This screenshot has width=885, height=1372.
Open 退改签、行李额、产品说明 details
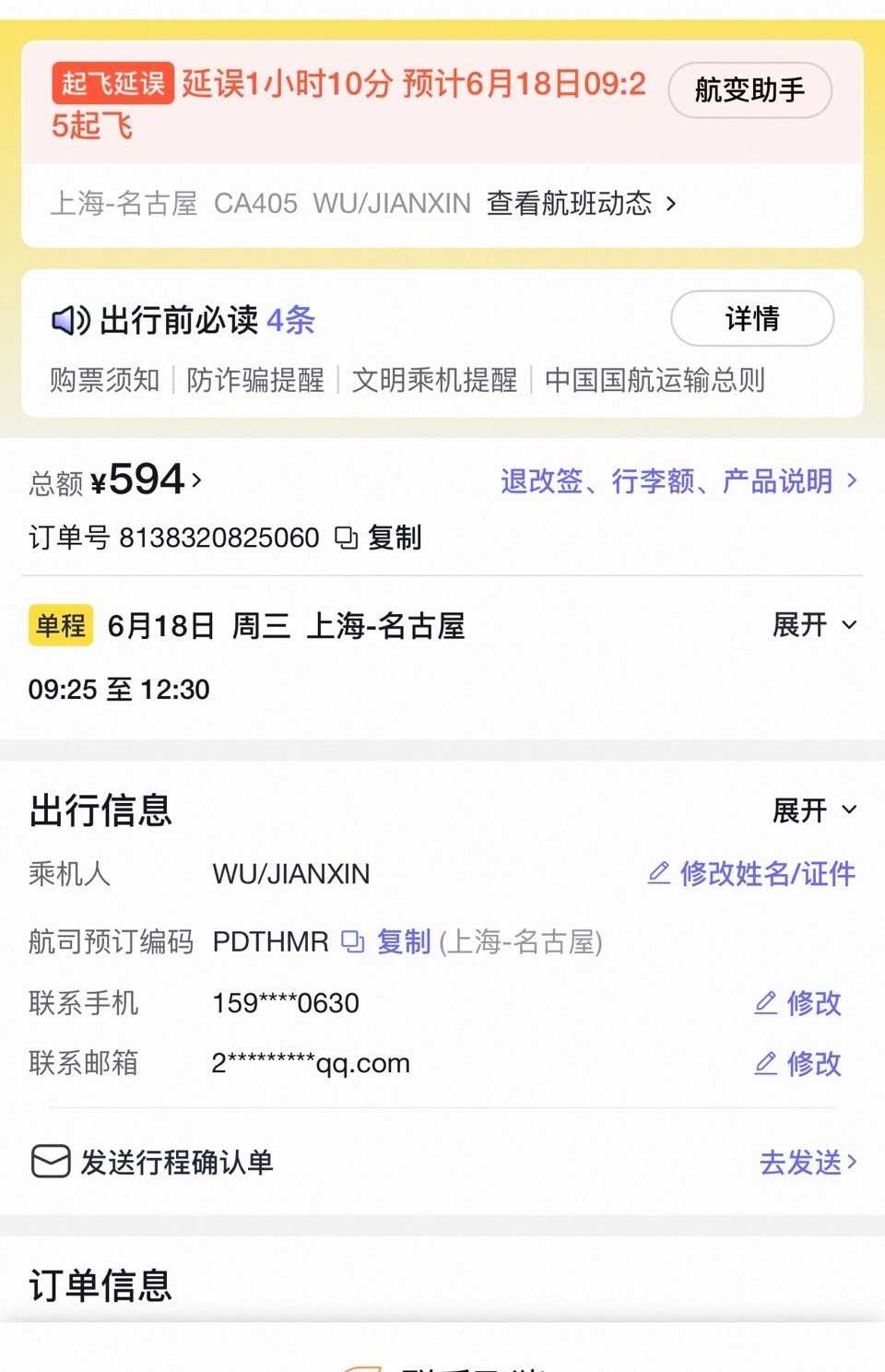coord(678,480)
